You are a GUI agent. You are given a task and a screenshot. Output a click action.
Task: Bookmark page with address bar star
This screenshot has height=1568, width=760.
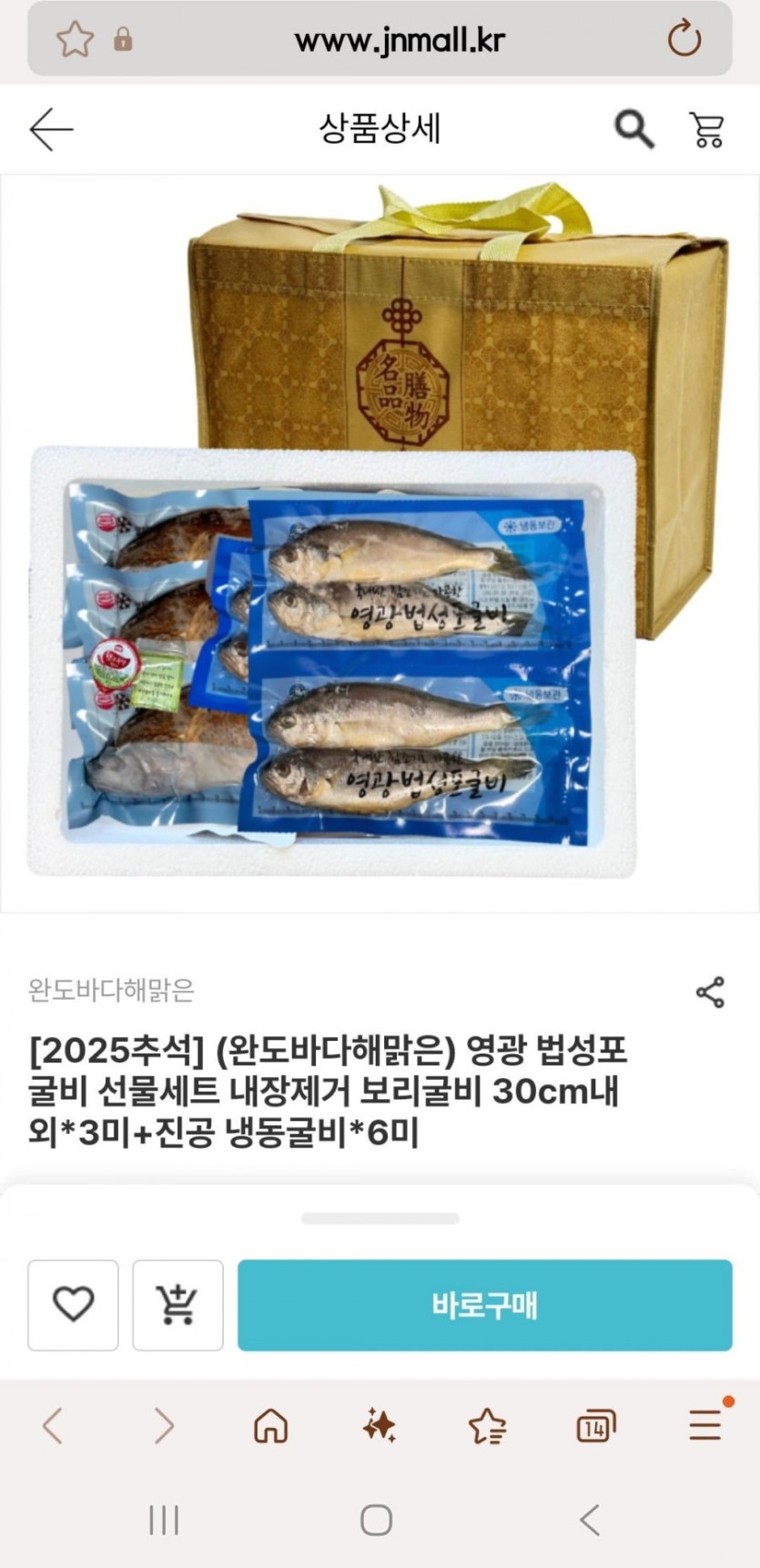pyautogui.click(x=75, y=39)
